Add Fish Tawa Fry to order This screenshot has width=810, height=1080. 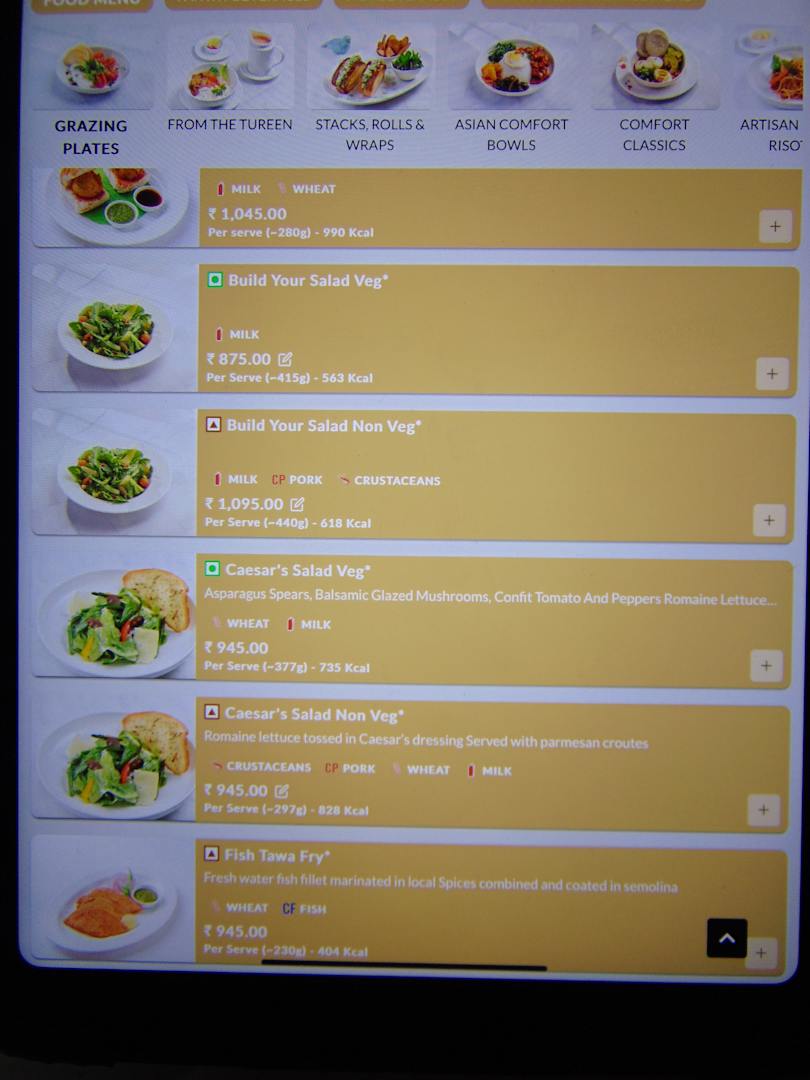(x=761, y=953)
